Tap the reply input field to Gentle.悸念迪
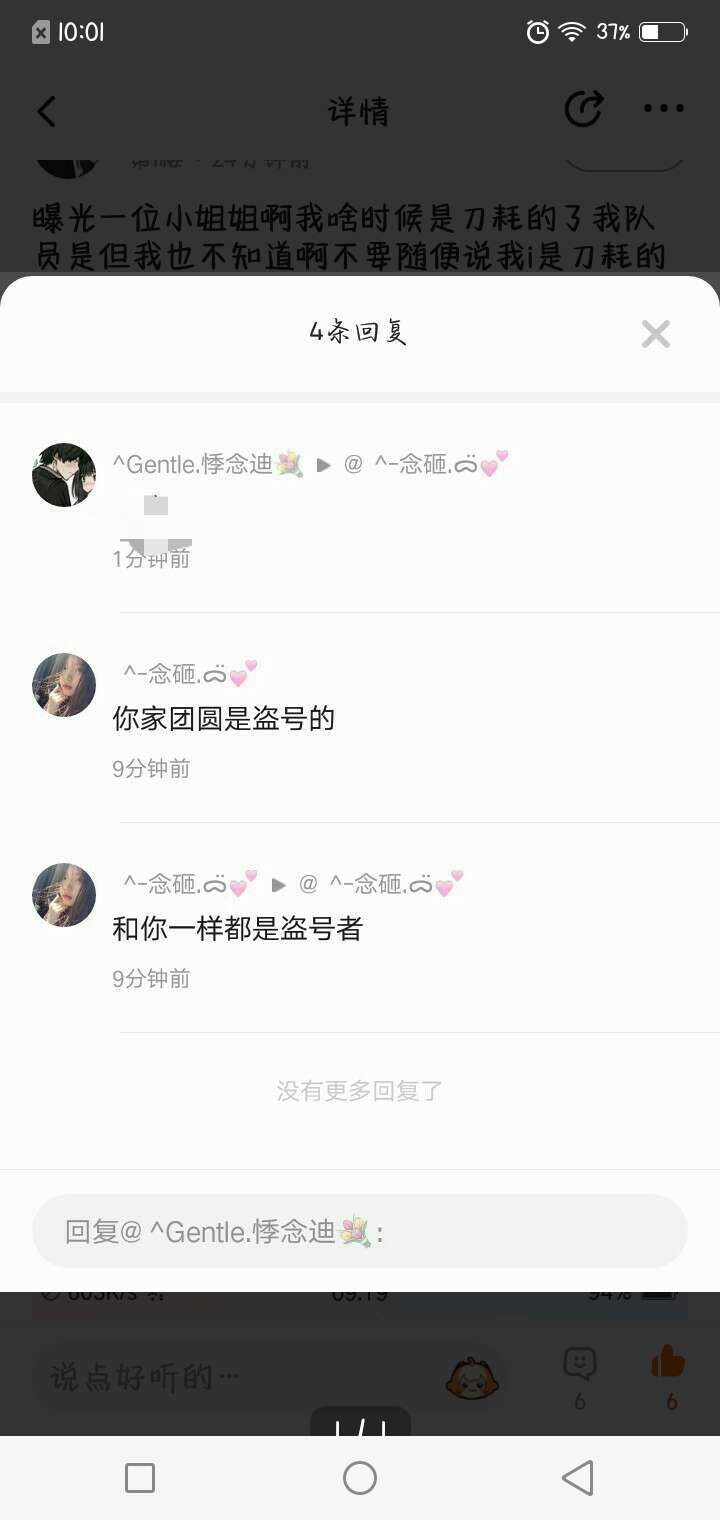 pyautogui.click(x=360, y=1231)
